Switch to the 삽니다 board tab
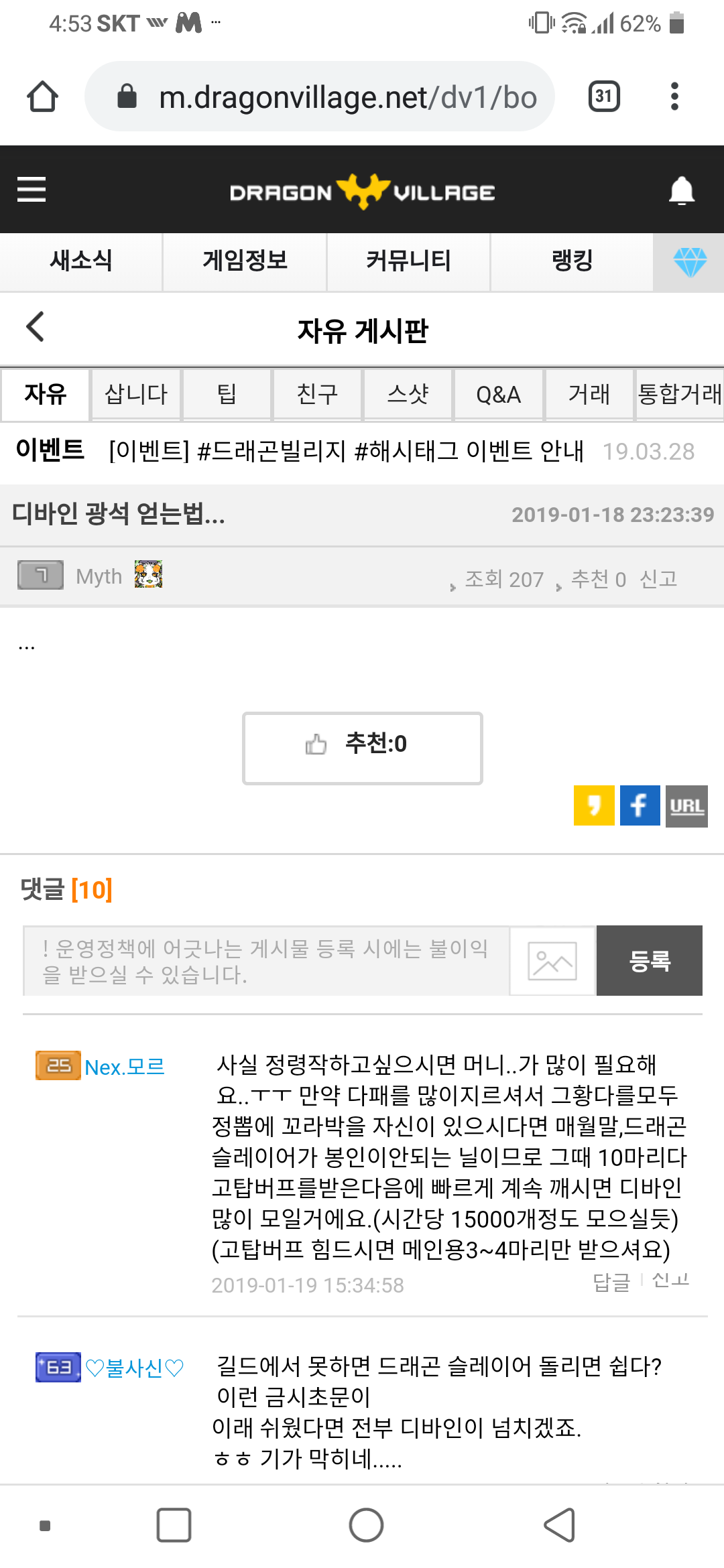Viewport: 724px width, 1568px height. tap(136, 394)
